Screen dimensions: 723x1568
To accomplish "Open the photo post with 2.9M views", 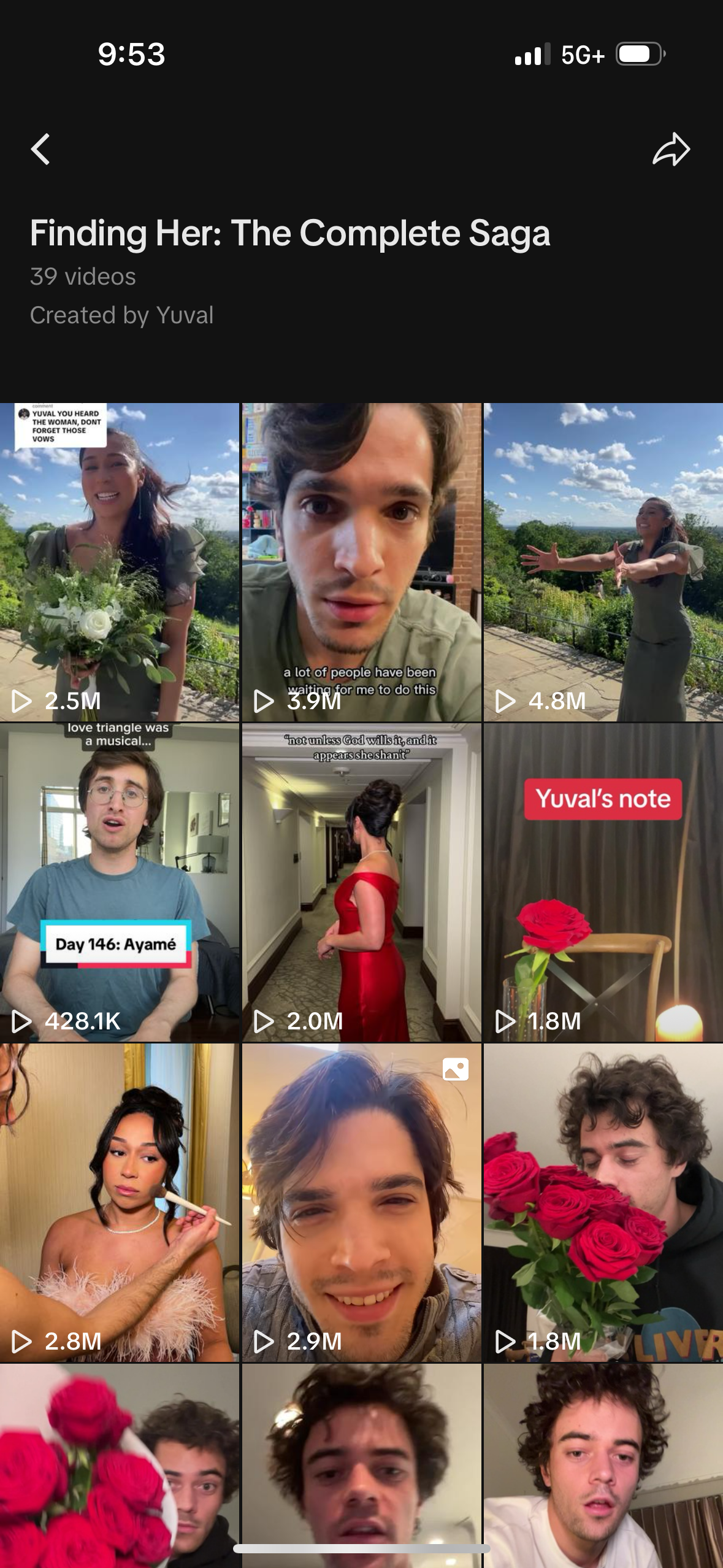I will pos(361,1202).
